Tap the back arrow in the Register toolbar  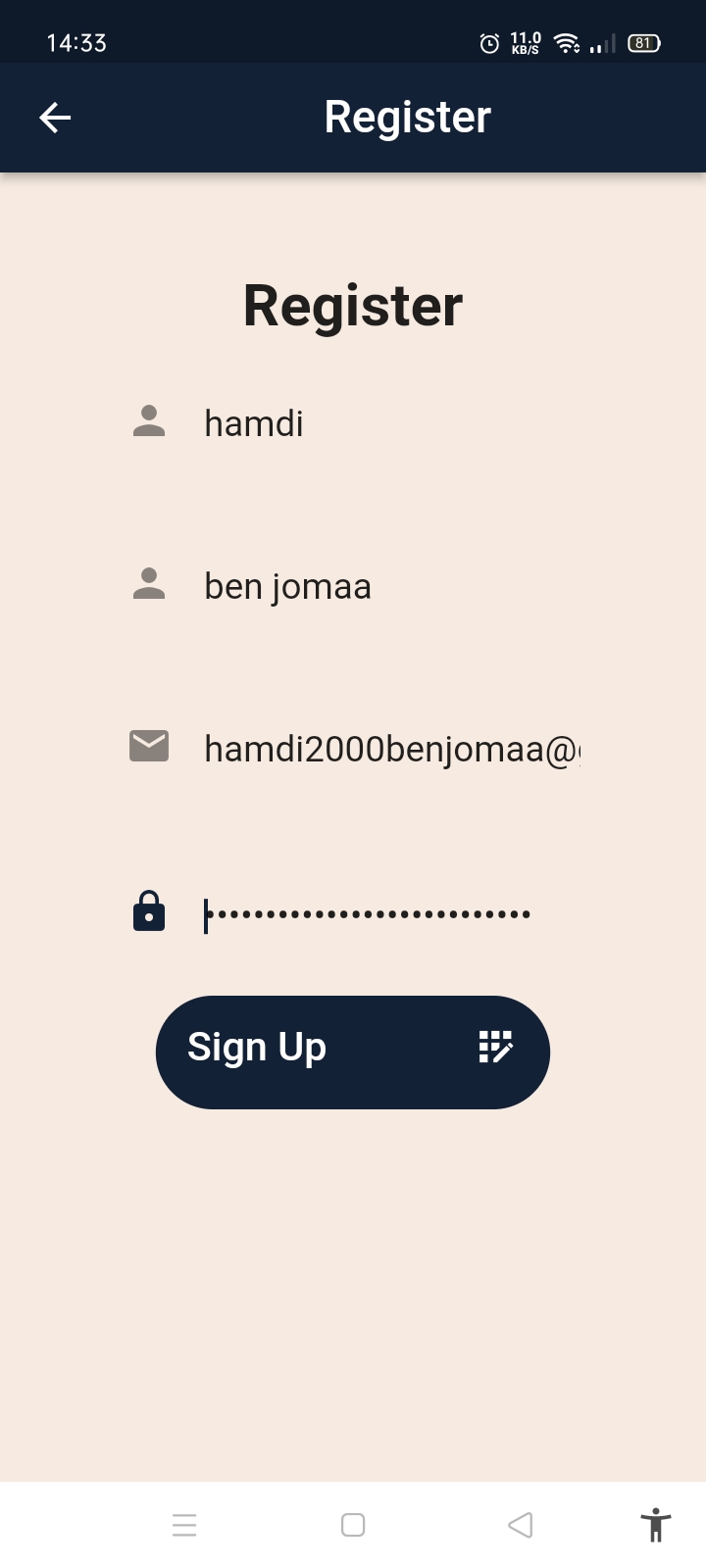point(55,117)
